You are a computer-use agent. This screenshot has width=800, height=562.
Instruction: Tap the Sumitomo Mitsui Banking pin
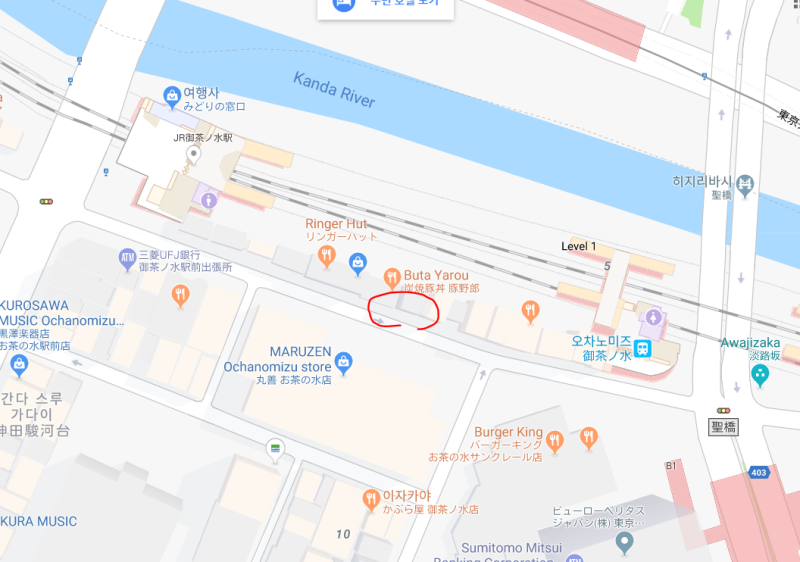625,543
